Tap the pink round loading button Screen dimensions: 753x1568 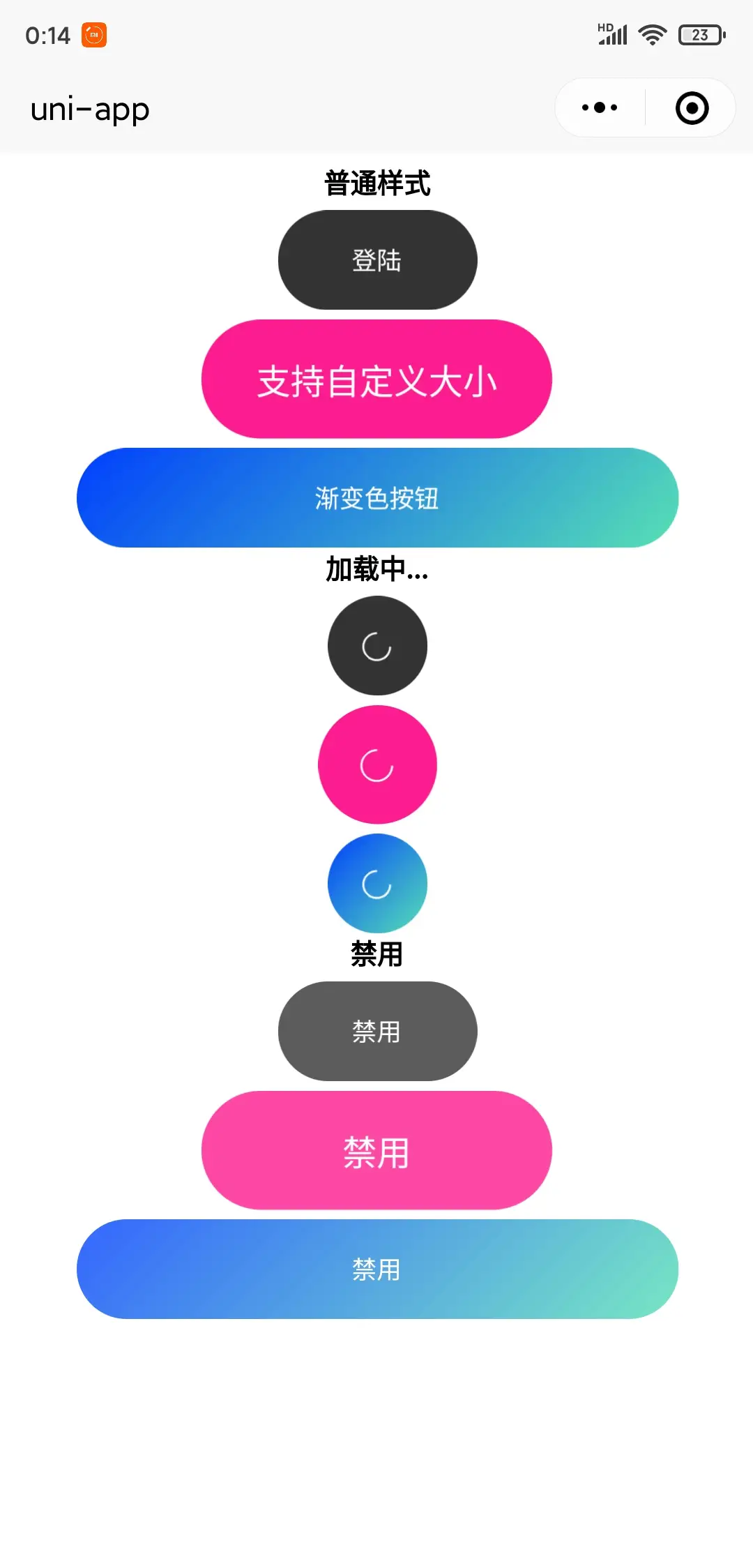pos(377,764)
